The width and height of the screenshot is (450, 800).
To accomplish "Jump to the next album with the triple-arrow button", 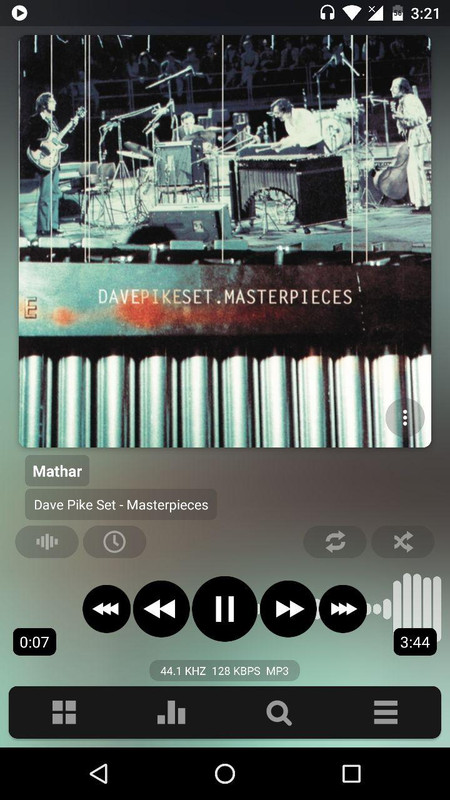I will (x=343, y=609).
